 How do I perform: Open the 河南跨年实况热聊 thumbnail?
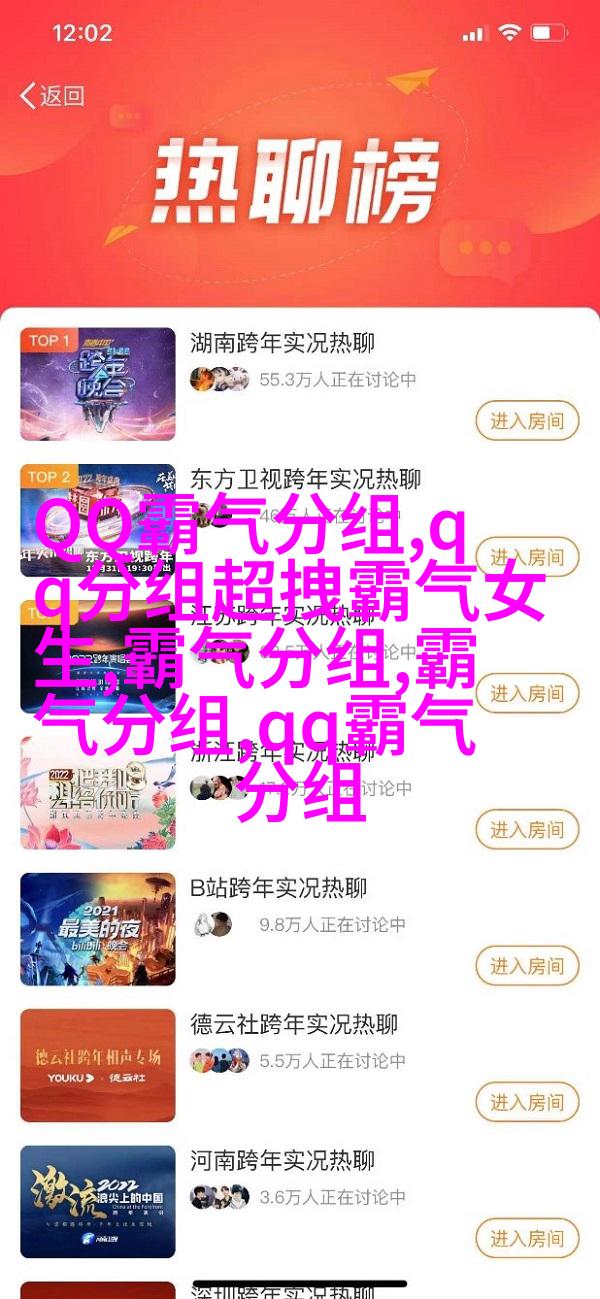[98, 1203]
